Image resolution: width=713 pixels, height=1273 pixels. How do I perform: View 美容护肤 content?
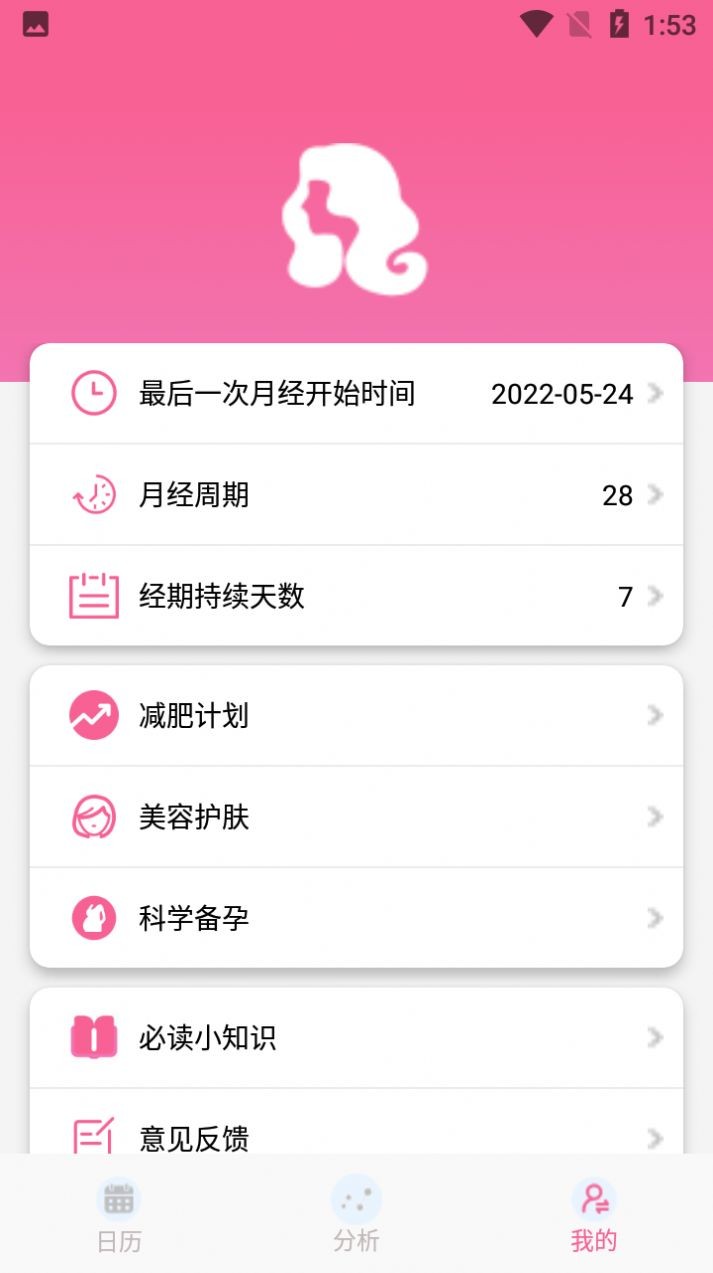(356, 817)
